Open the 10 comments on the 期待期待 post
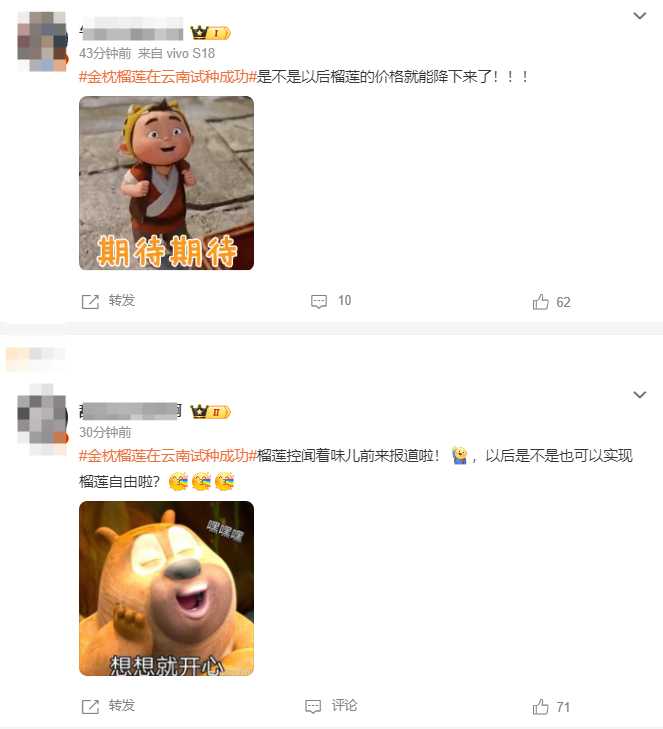 (332, 301)
